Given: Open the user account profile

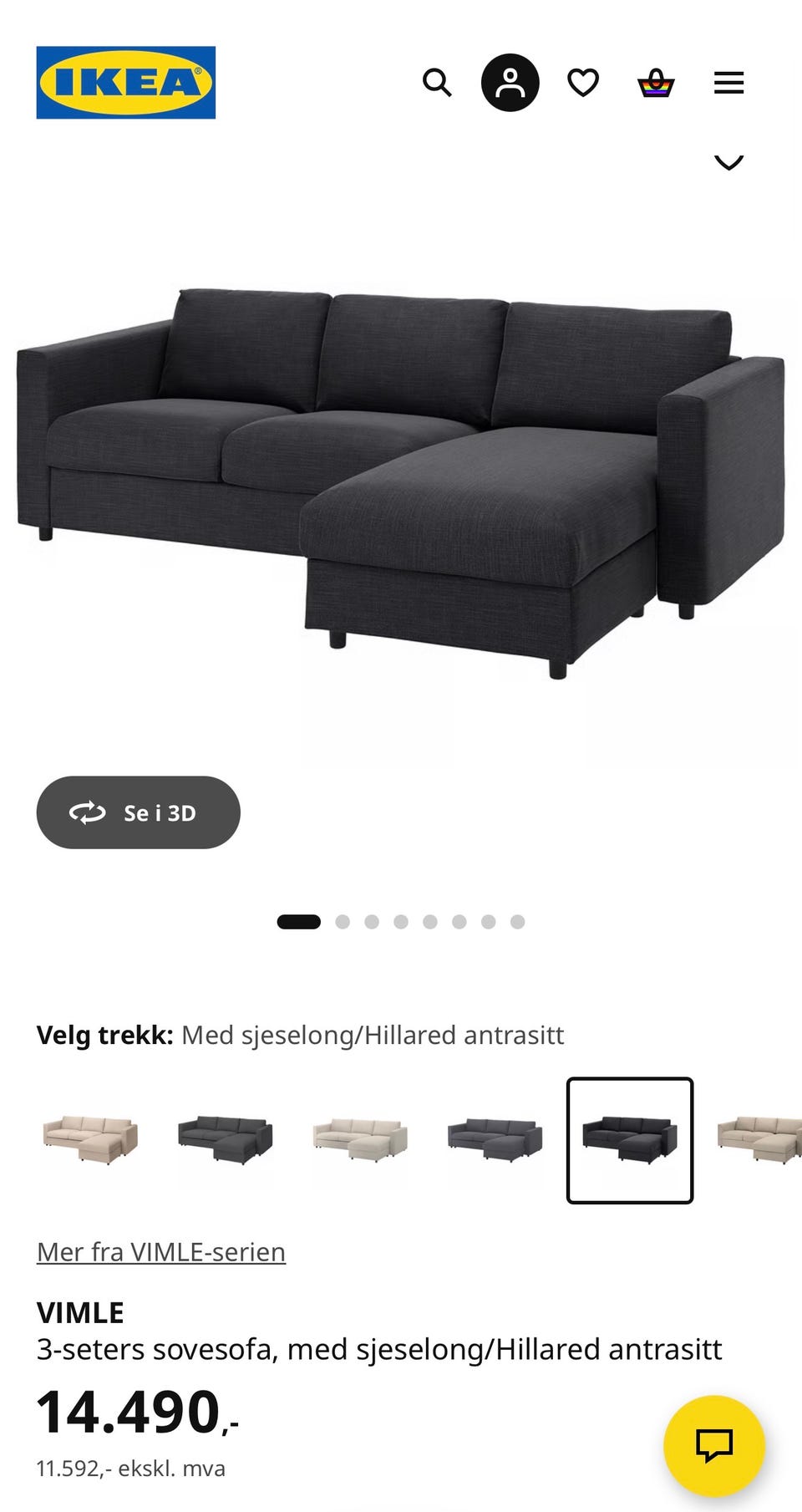Looking at the screenshot, I should (x=510, y=83).
